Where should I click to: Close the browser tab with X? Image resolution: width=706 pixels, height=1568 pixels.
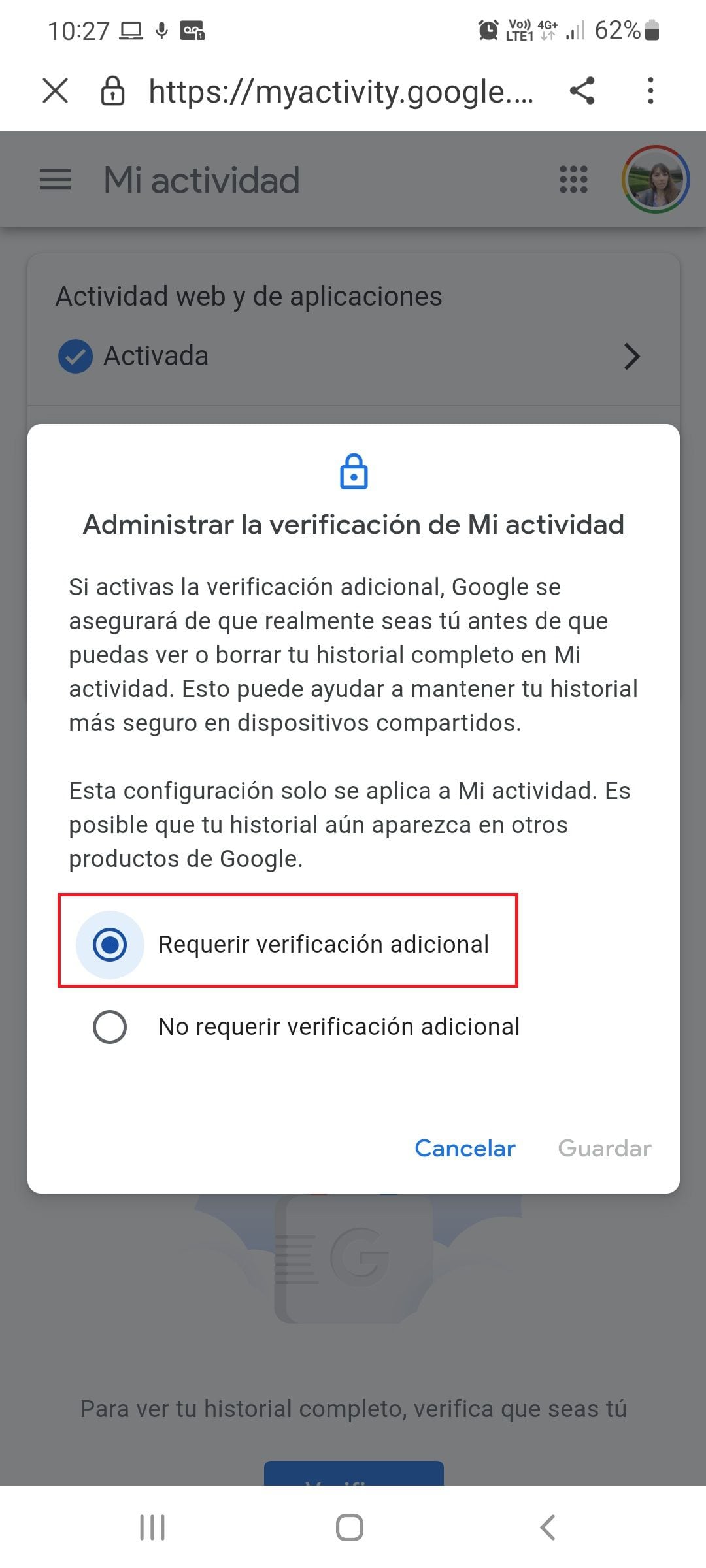tap(55, 91)
